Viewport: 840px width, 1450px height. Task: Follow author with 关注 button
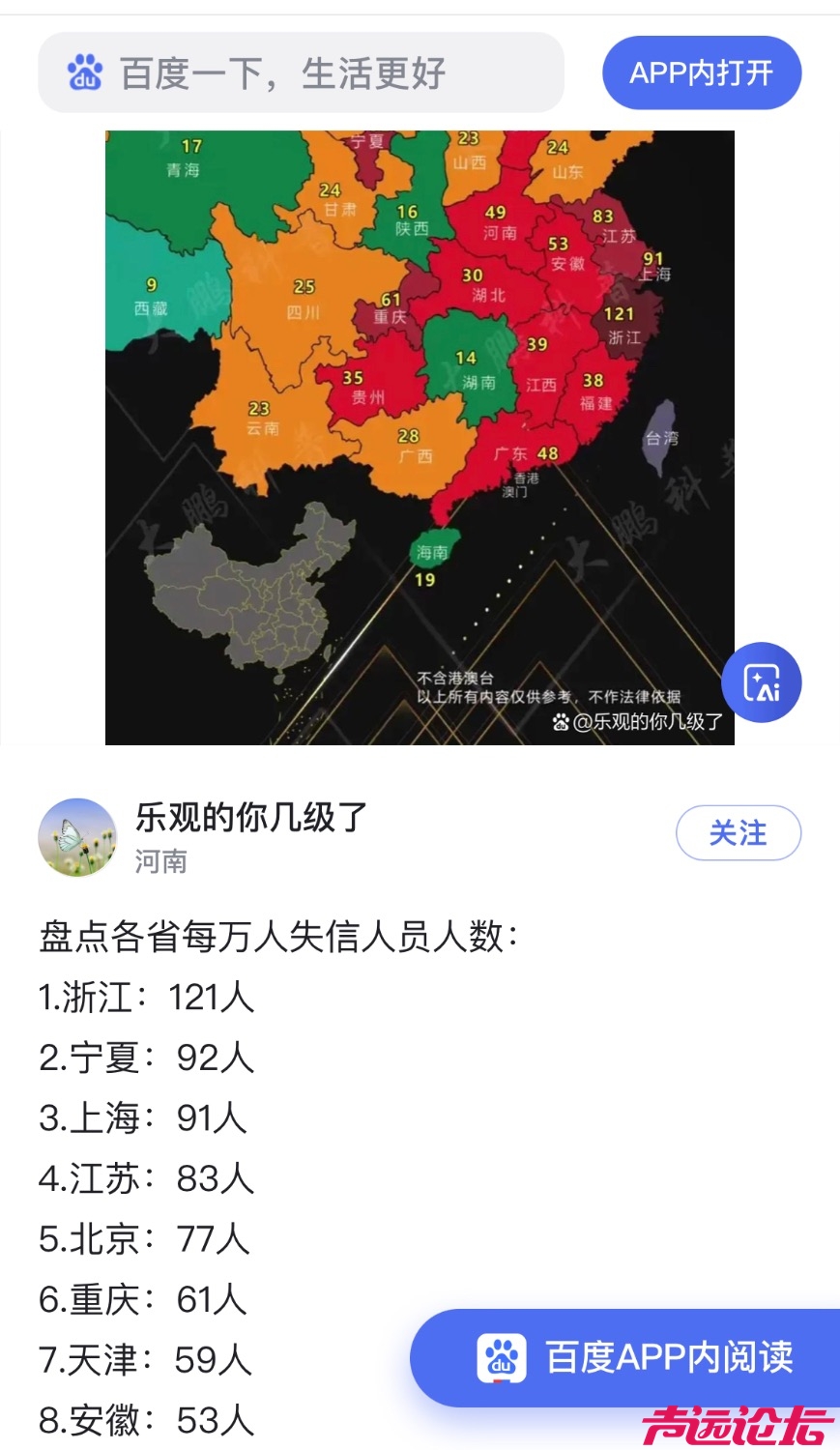738,832
